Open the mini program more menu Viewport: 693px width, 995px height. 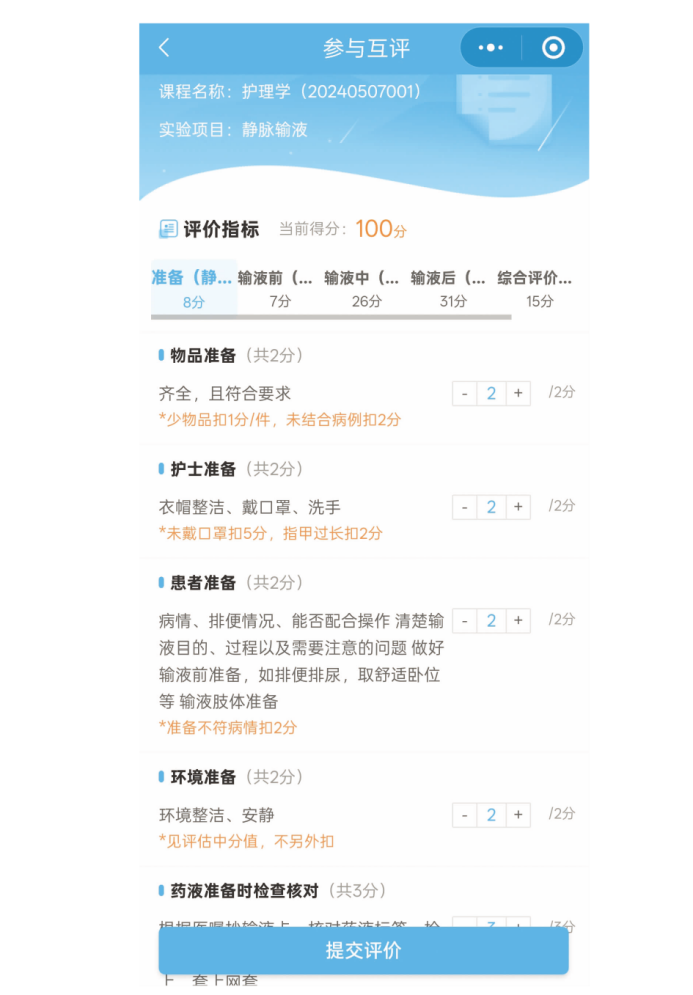(491, 48)
